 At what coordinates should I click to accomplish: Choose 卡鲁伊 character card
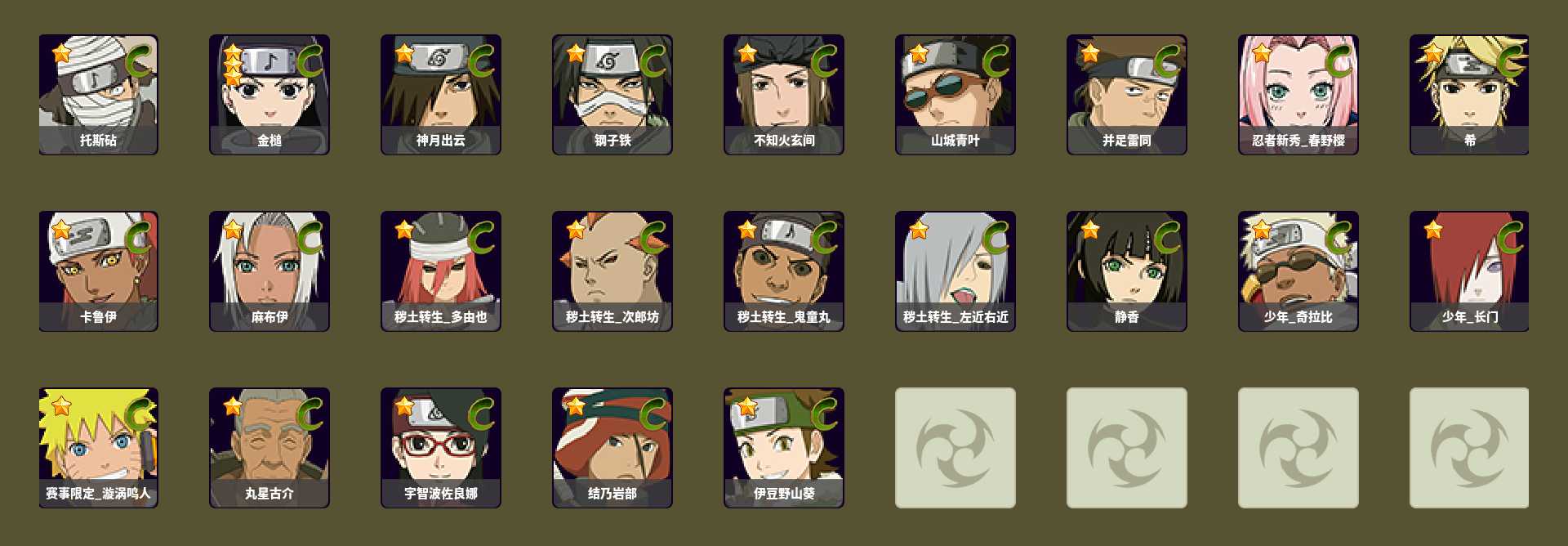(98, 271)
